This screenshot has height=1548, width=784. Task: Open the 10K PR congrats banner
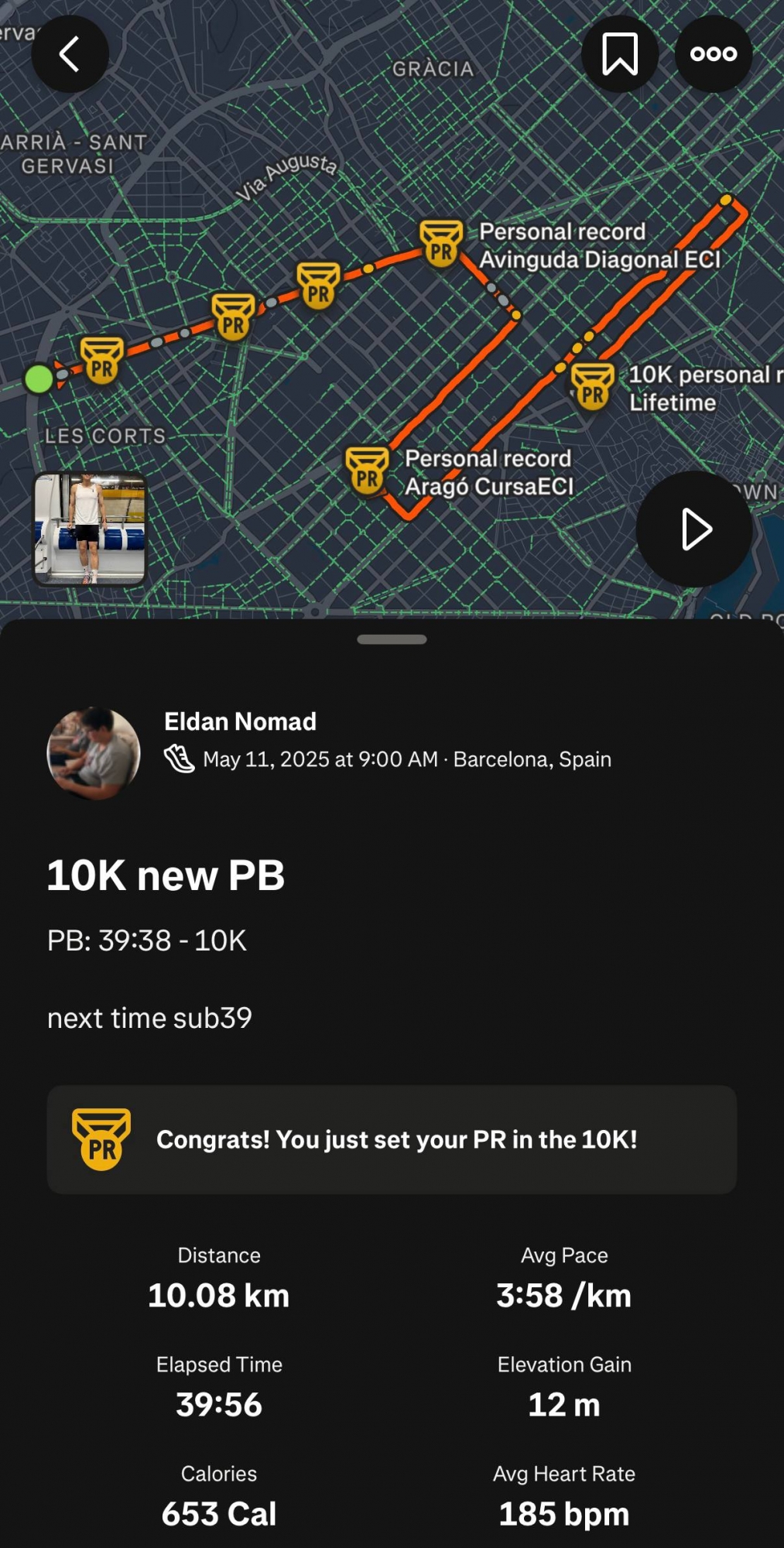point(392,1139)
